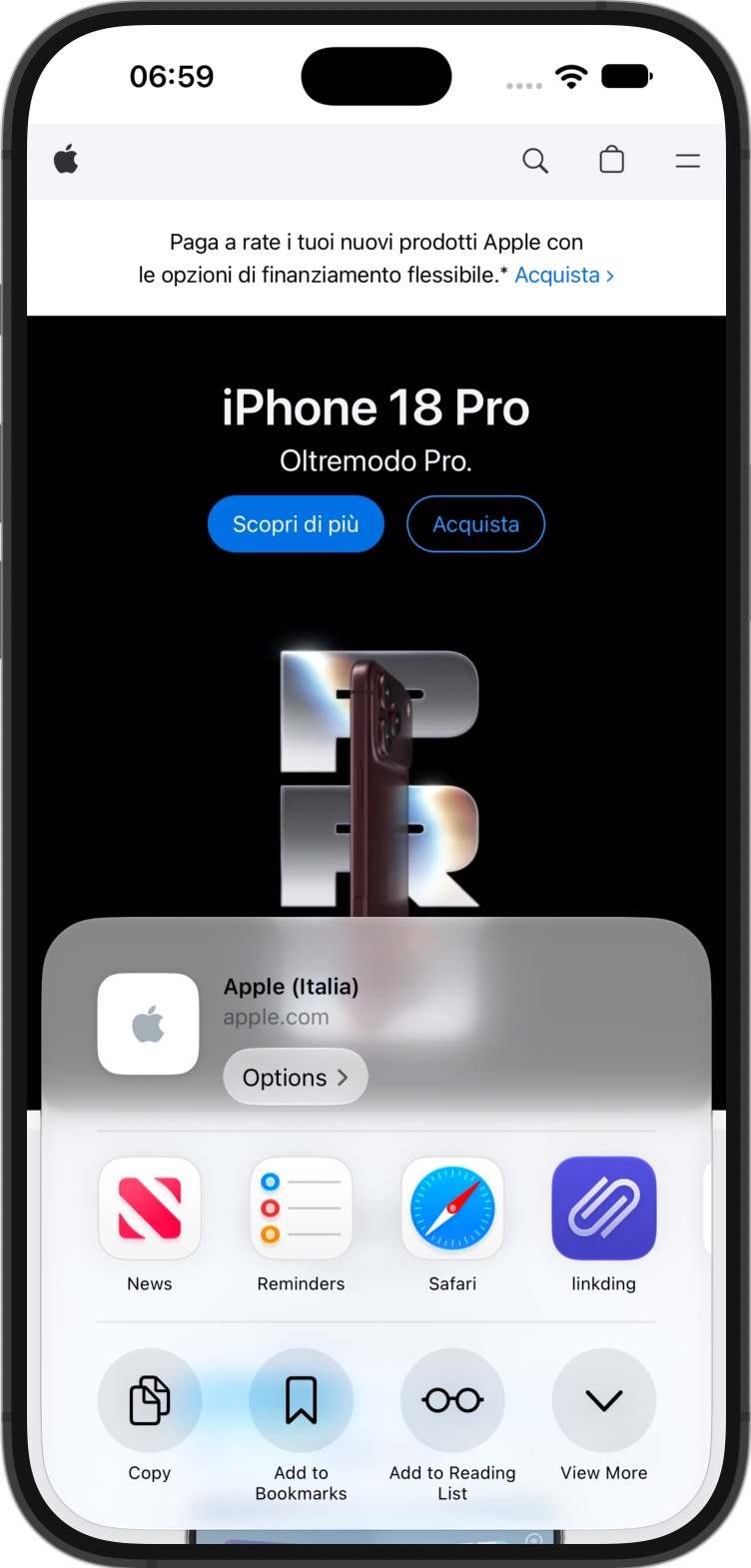751x1568 pixels.
Task: Follow the Acquista financing link
Action: (564, 275)
